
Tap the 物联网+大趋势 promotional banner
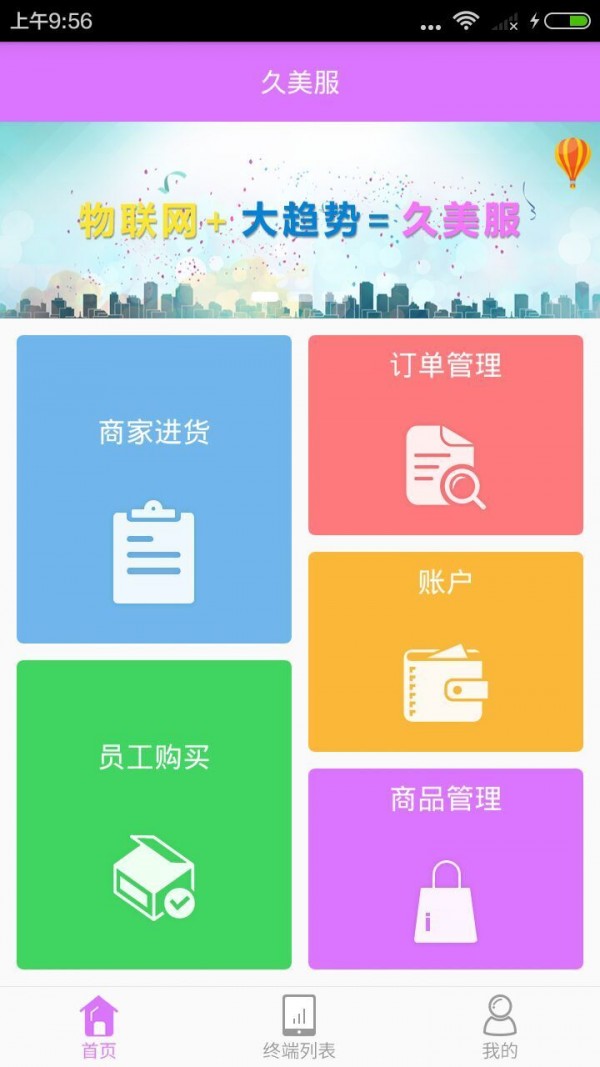coord(300,220)
